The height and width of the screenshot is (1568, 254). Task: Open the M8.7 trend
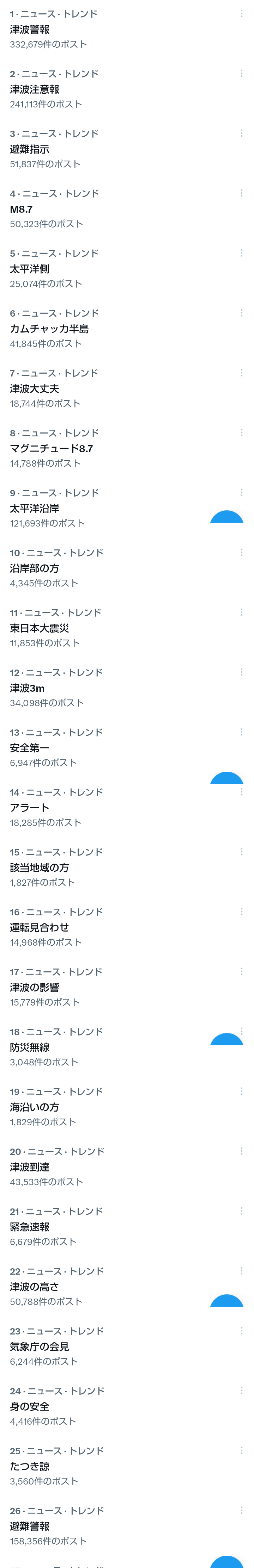(127, 209)
